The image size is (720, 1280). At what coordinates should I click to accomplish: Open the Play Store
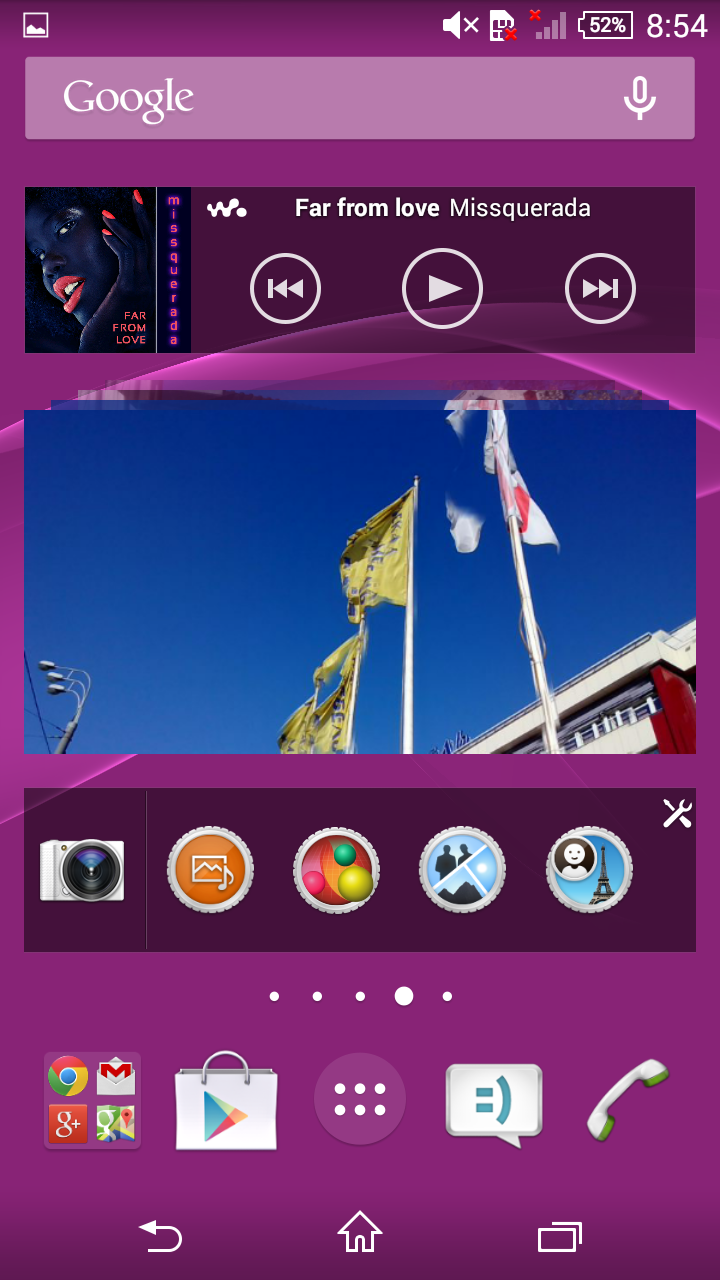tap(226, 1100)
